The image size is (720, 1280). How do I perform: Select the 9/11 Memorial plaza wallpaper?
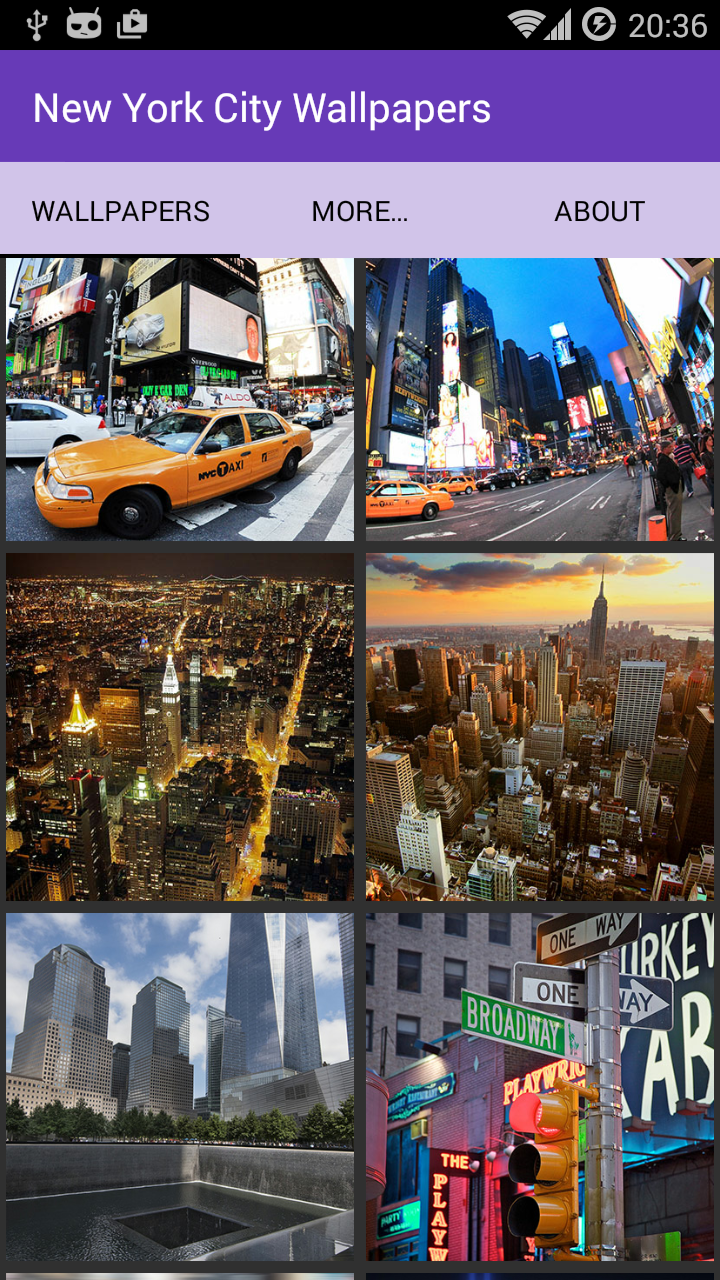tap(179, 1083)
